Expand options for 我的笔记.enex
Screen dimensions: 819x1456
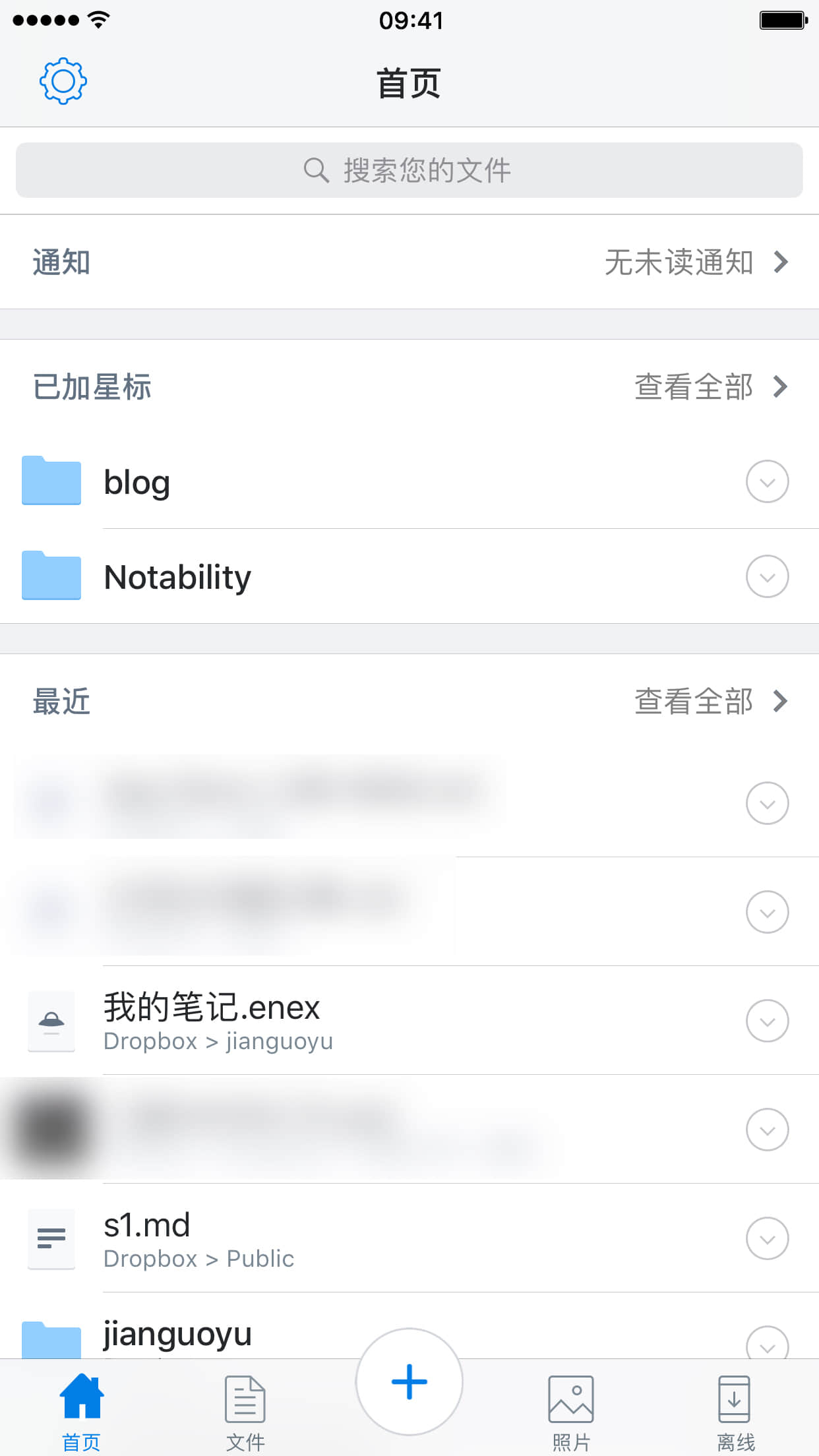(767, 1021)
